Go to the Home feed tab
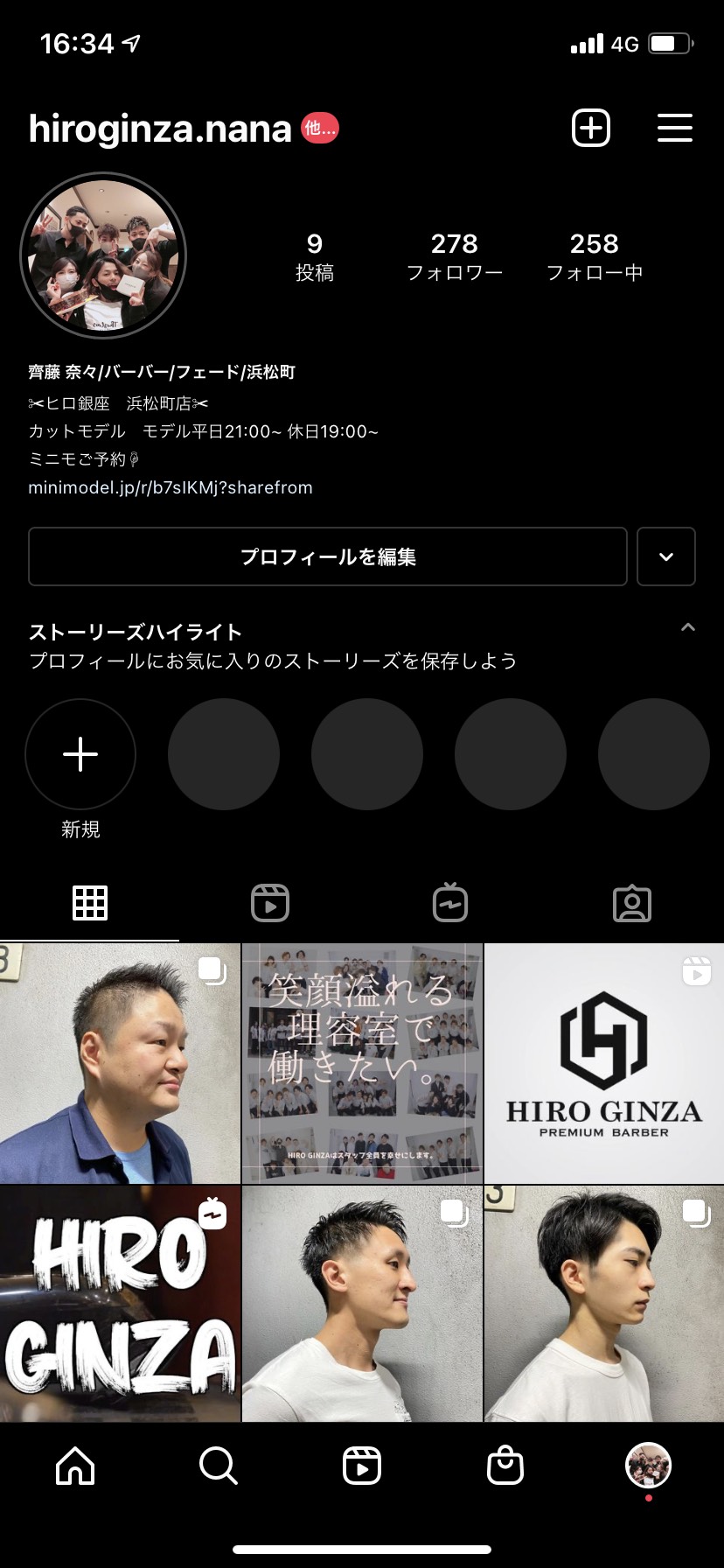Viewport: 724px width, 1568px height. [x=75, y=1466]
